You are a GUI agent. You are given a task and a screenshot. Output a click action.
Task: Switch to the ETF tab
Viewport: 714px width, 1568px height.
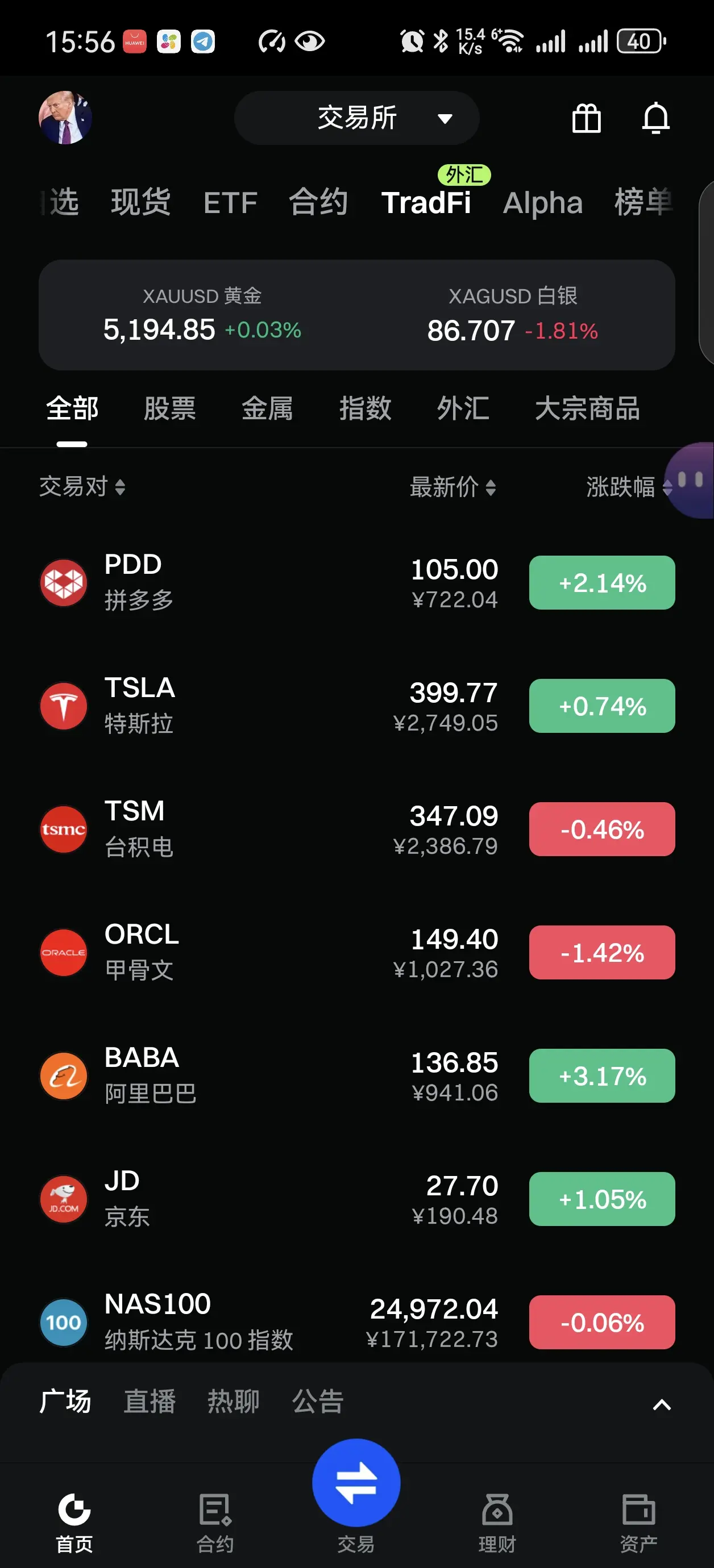230,203
